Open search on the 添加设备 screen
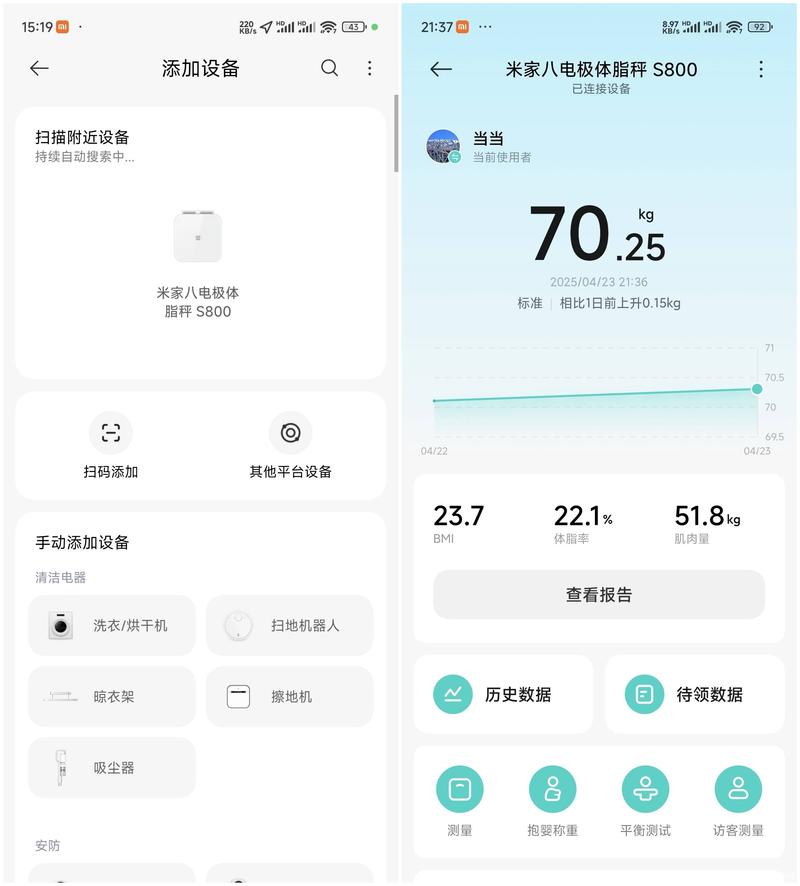The image size is (800, 886). pyautogui.click(x=329, y=68)
